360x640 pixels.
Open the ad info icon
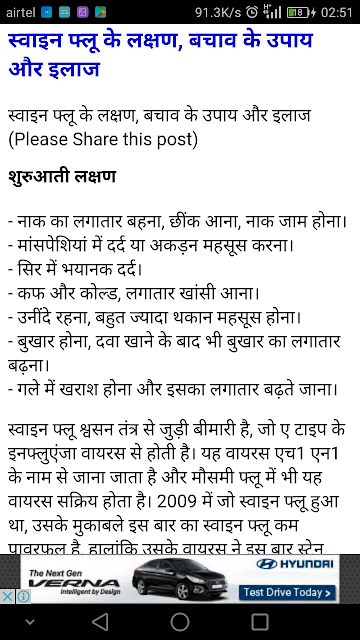[x=23, y=596]
